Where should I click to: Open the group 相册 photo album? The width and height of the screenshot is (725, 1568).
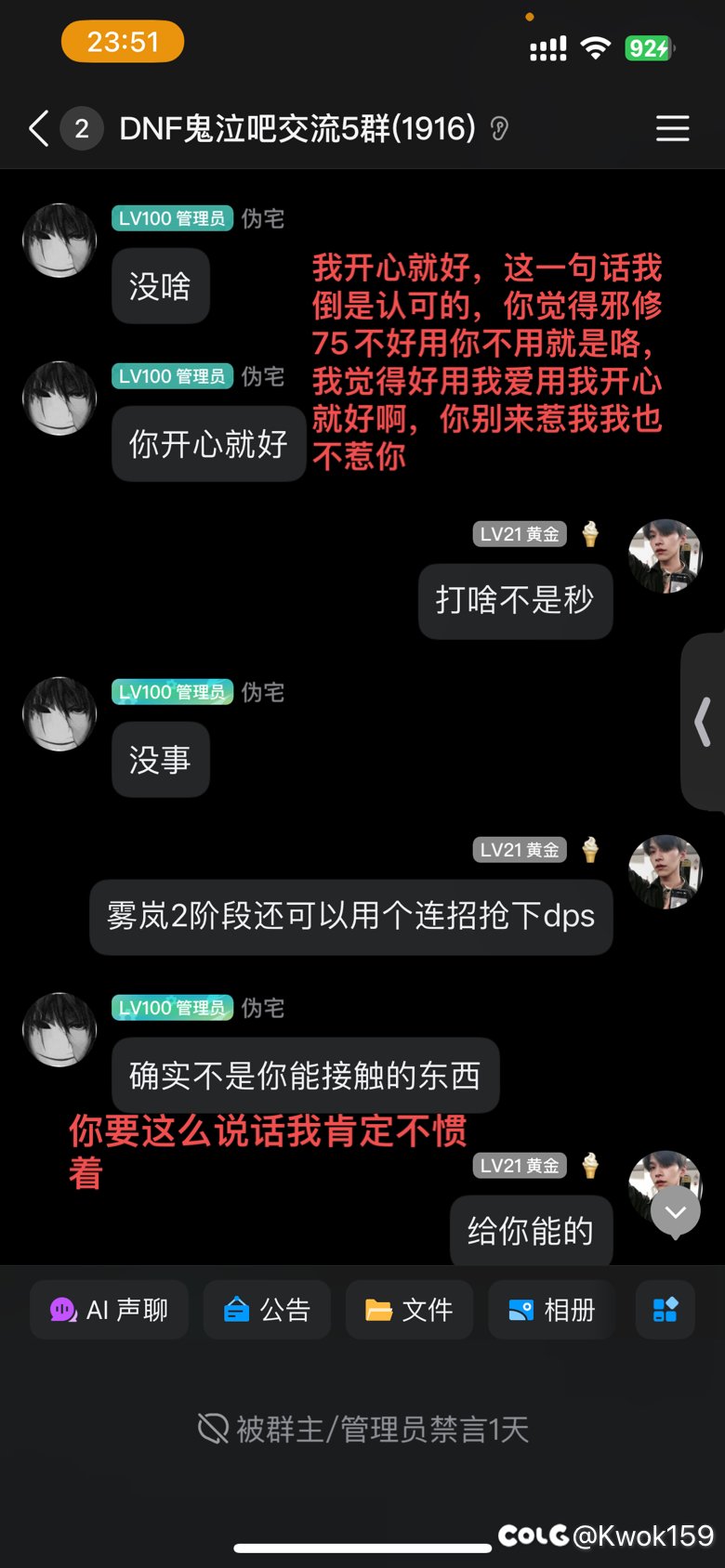[x=551, y=1310]
